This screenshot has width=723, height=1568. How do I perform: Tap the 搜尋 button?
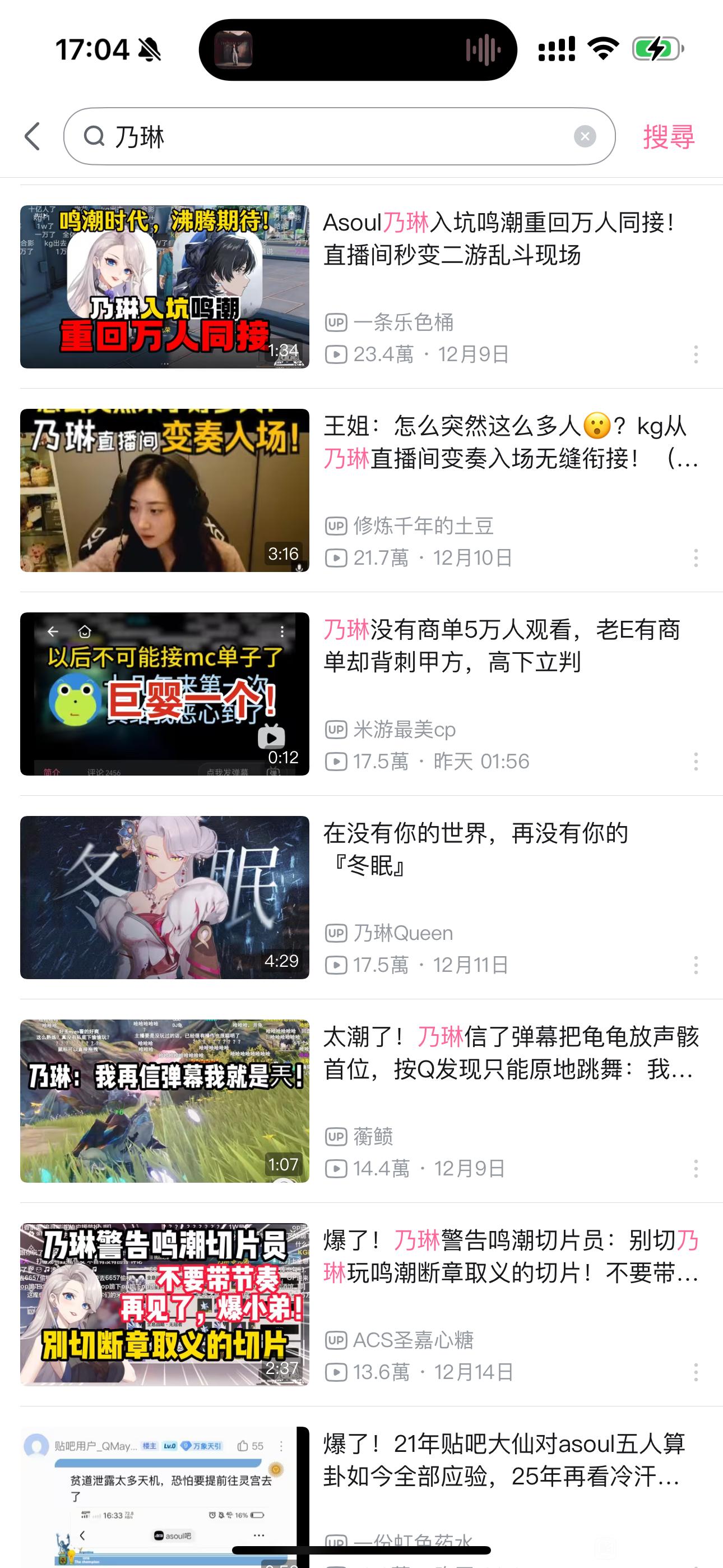(x=668, y=136)
